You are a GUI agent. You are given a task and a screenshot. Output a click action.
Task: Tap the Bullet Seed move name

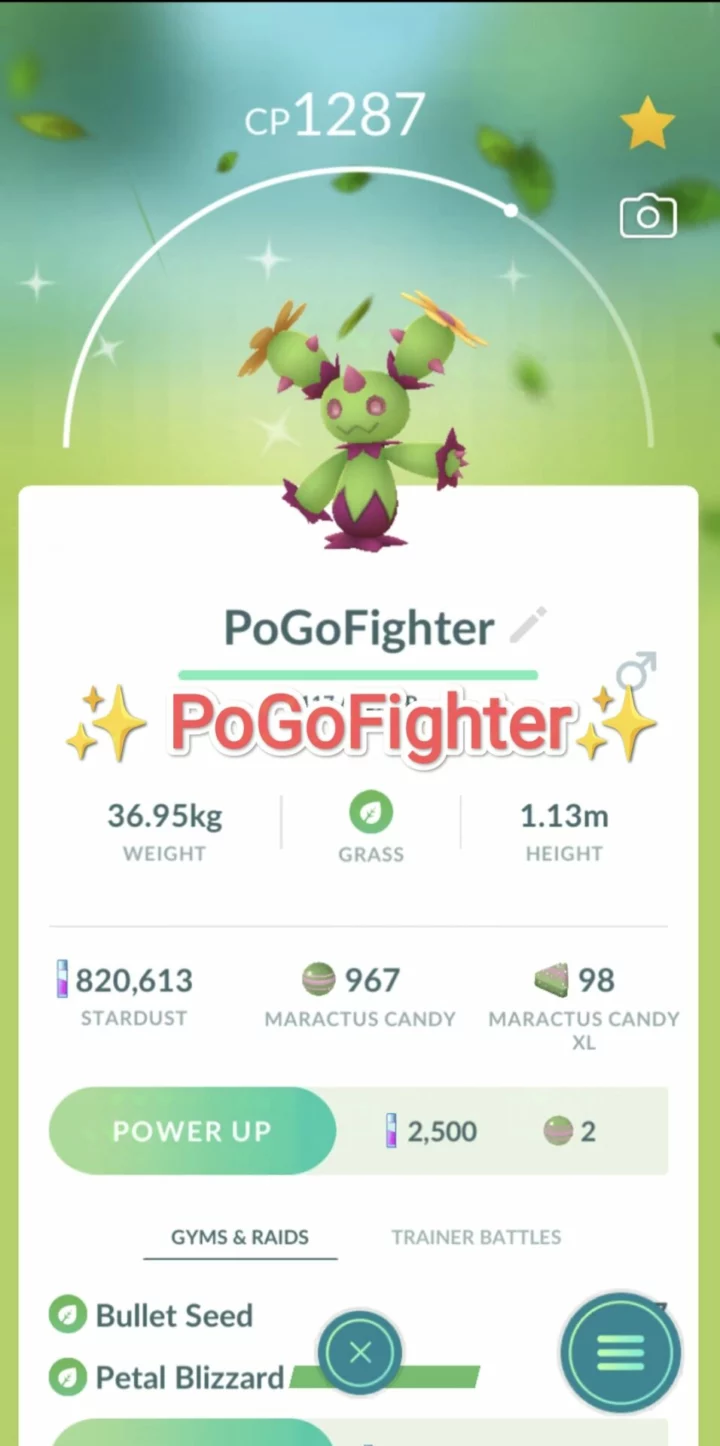172,1315
